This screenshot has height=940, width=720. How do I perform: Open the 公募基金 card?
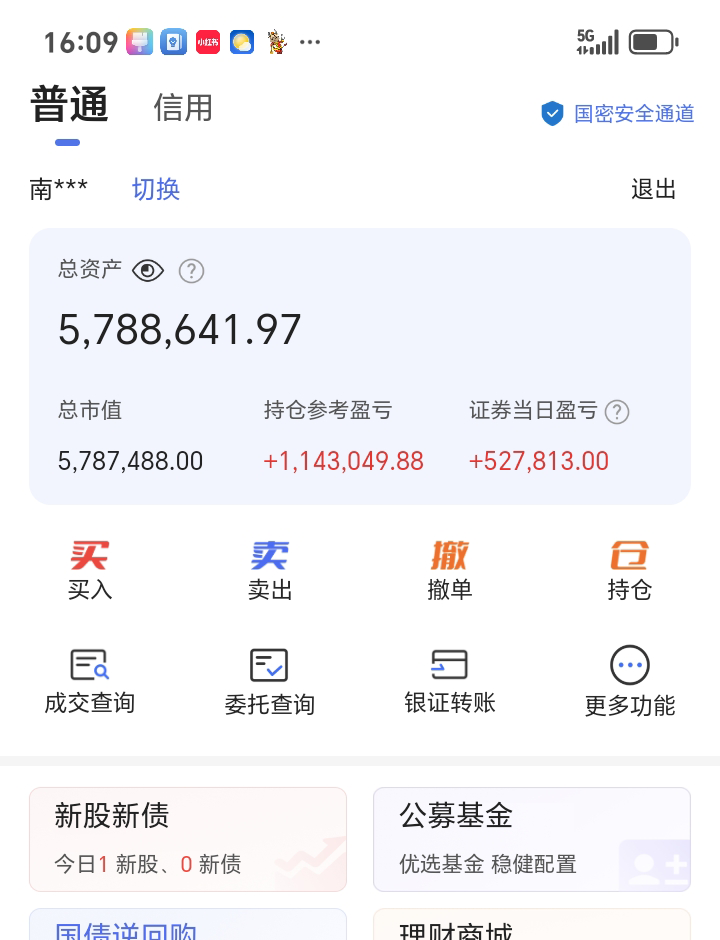coord(532,839)
